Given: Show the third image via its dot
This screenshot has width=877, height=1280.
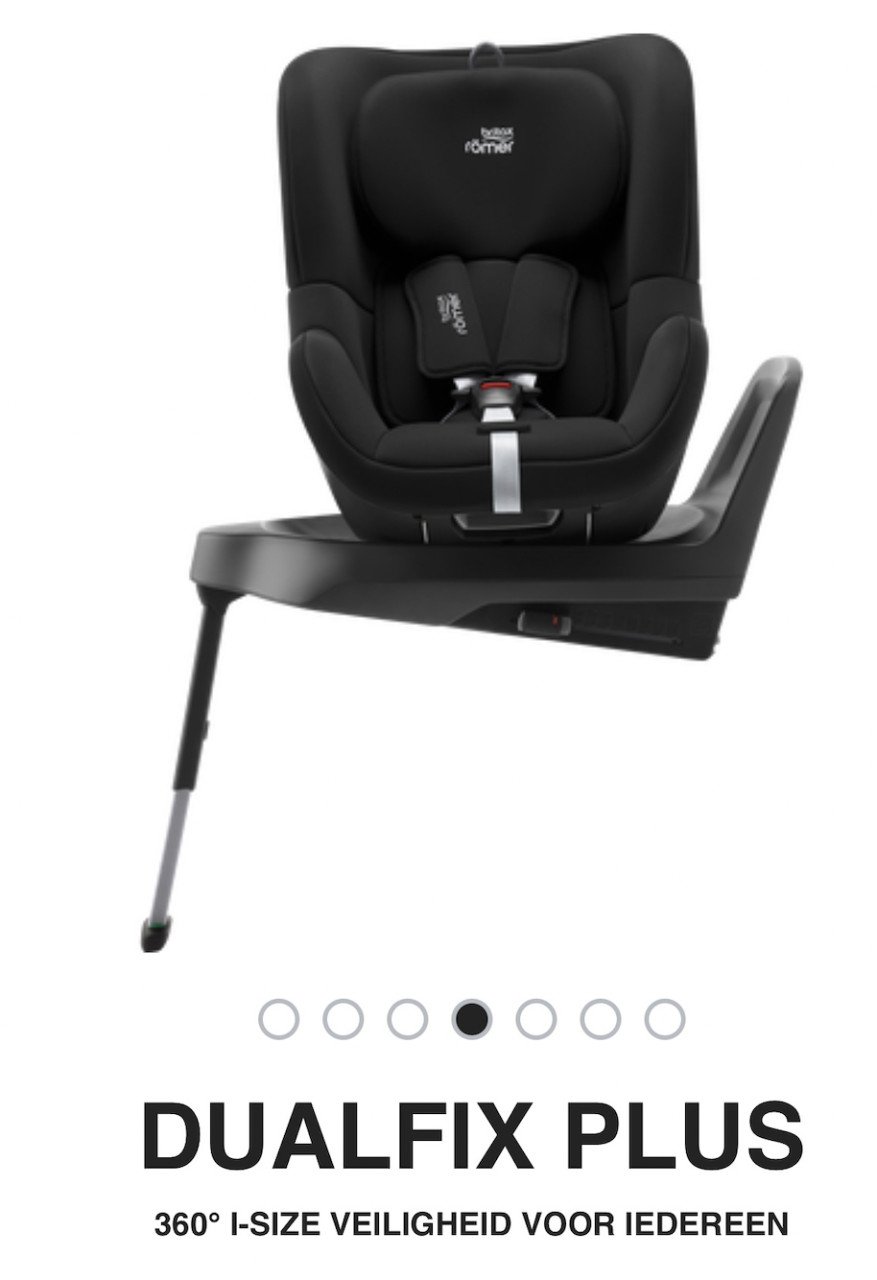Looking at the screenshot, I should pos(407,1019).
